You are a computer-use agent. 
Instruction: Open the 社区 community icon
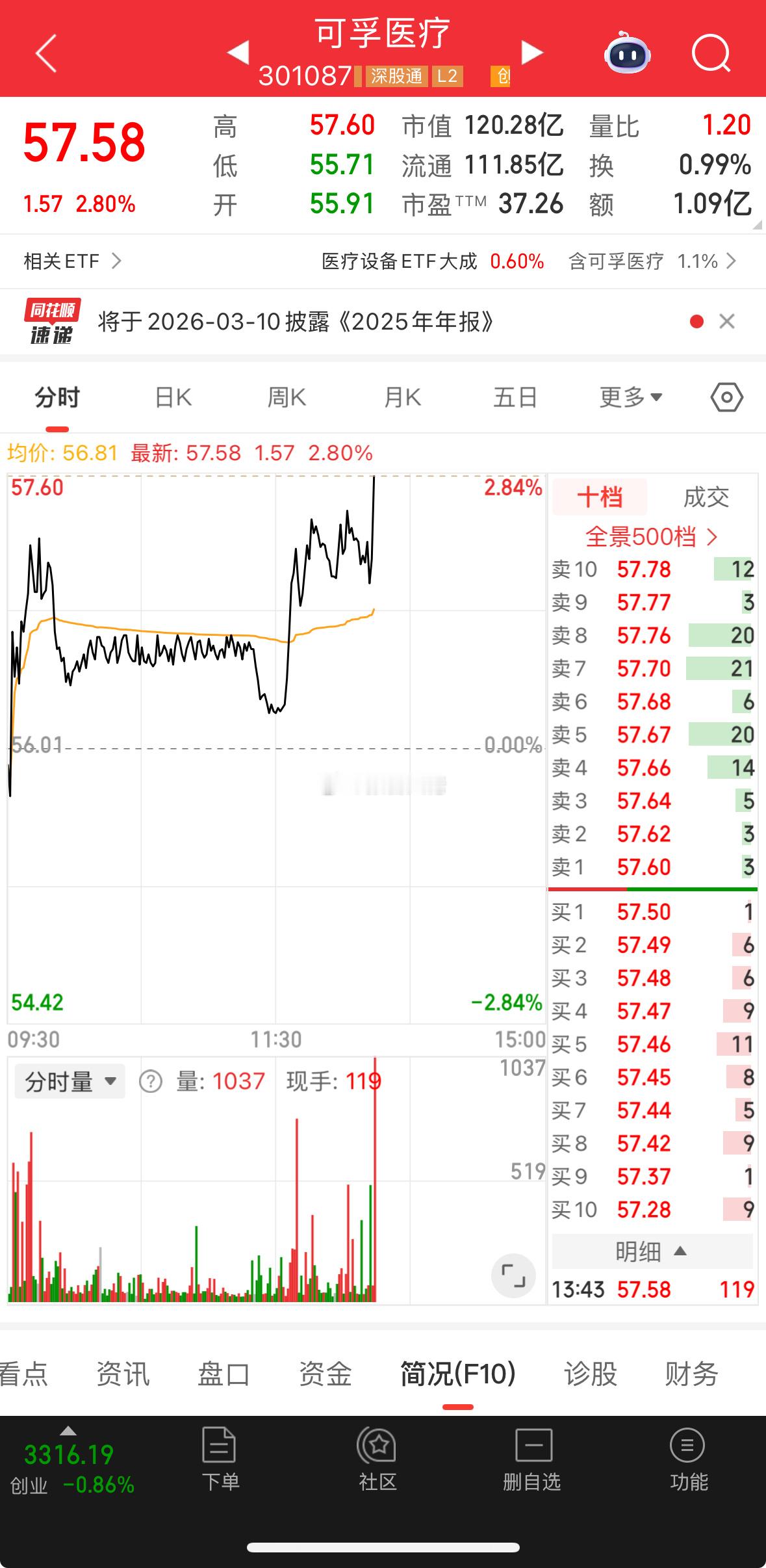point(377,1465)
